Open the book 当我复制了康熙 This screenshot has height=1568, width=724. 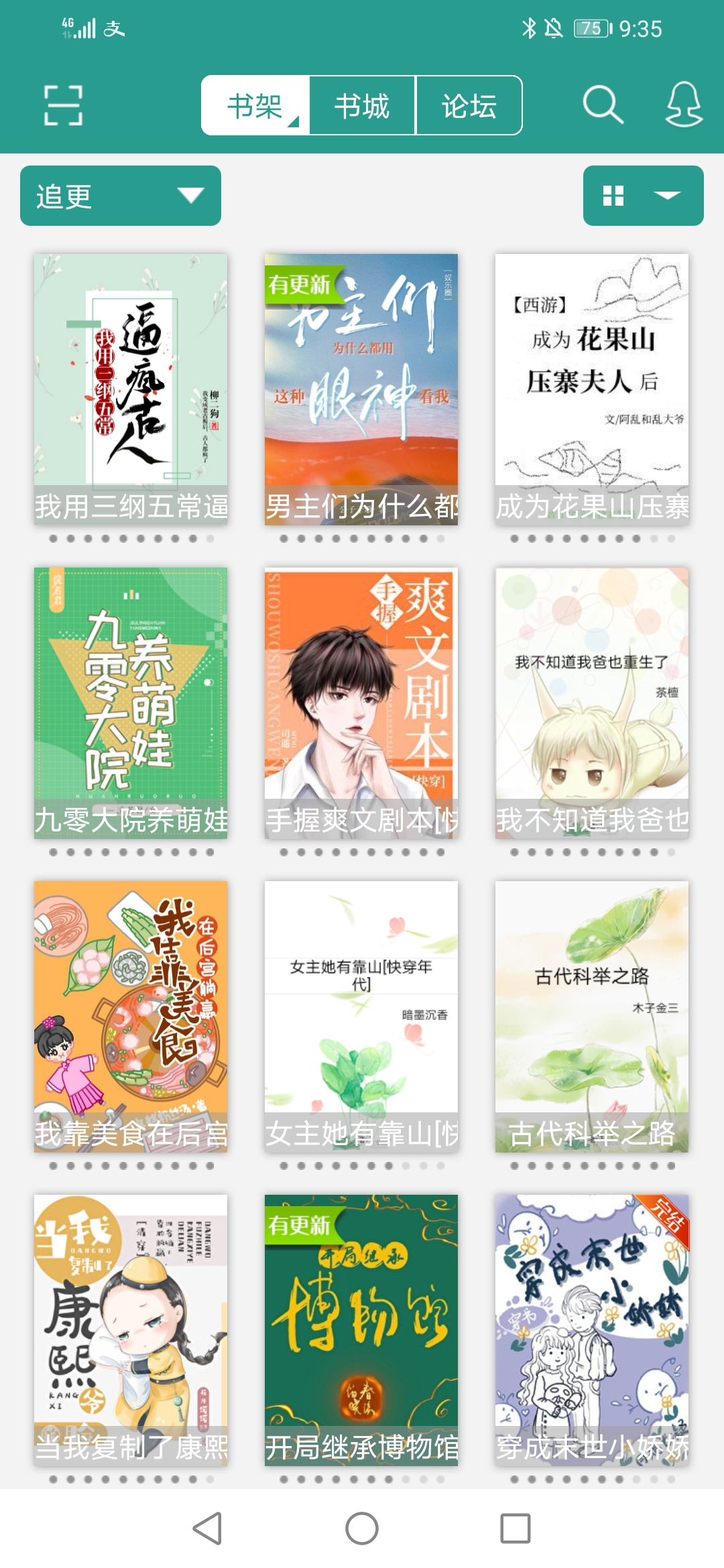(x=131, y=1329)
